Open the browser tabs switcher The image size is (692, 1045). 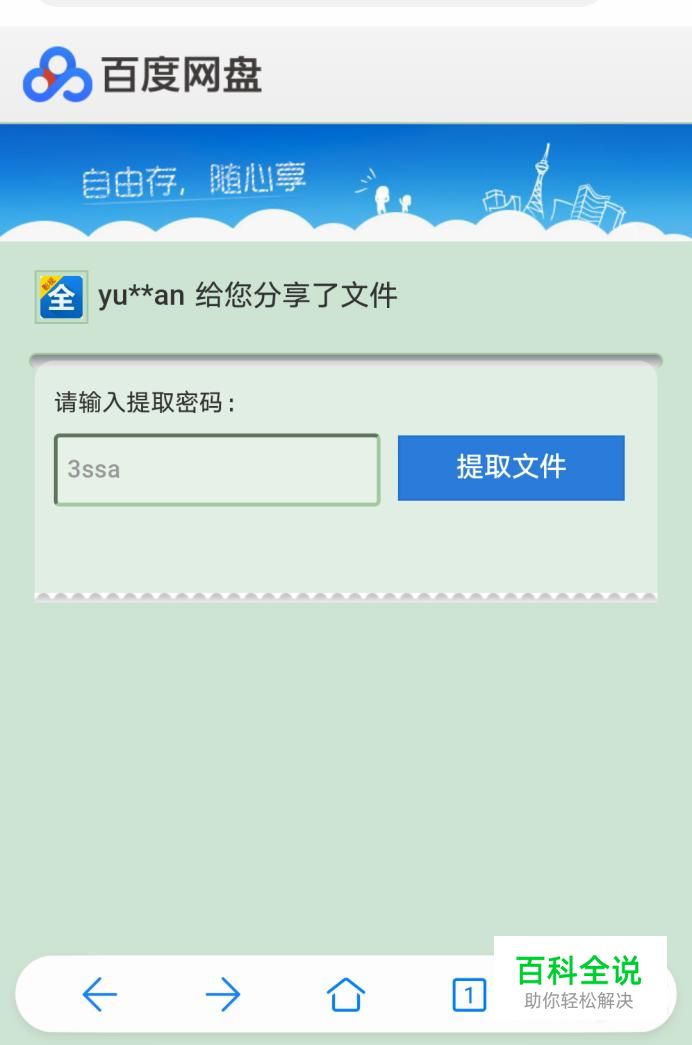pyautogui.click(x=468, y=994)
